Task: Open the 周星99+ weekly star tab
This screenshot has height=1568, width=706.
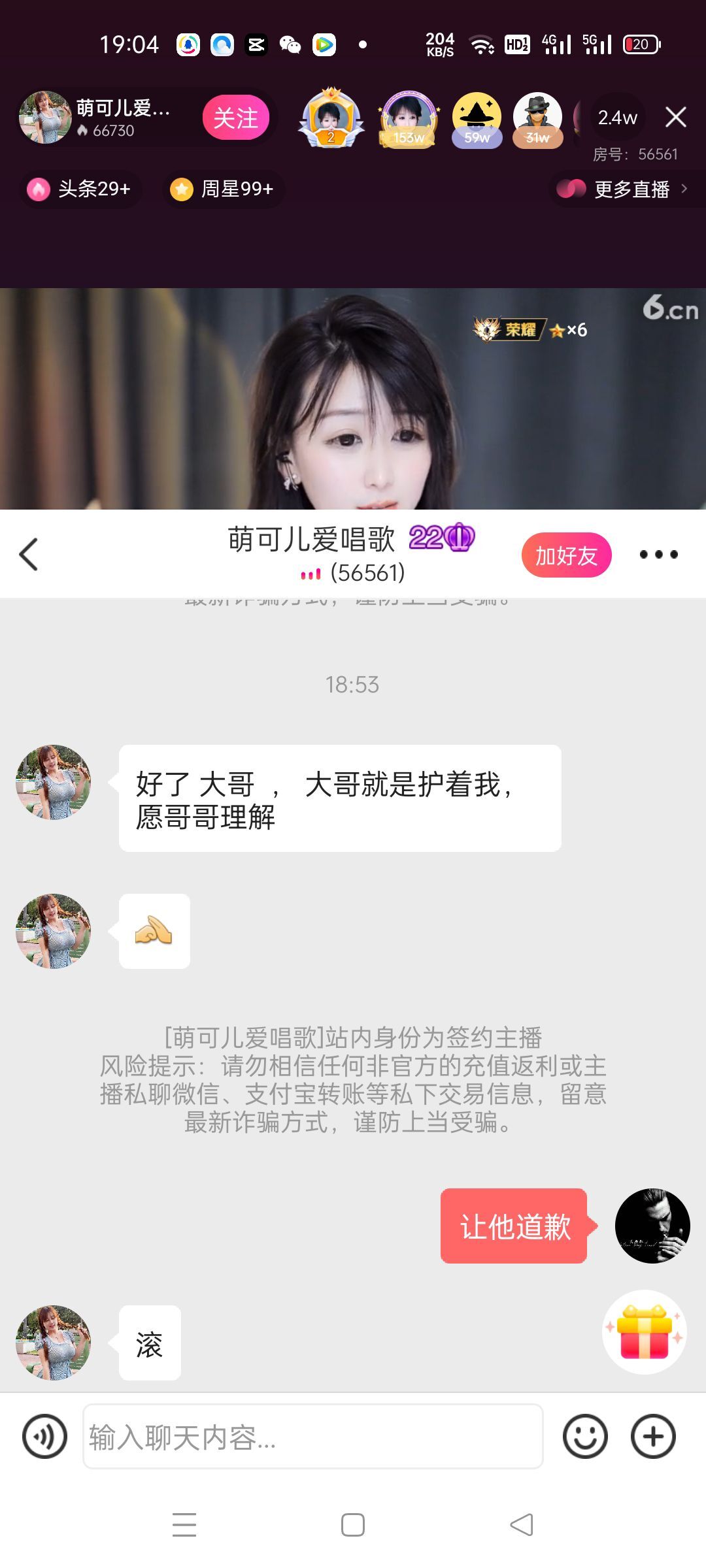Action: coord(222,189)
